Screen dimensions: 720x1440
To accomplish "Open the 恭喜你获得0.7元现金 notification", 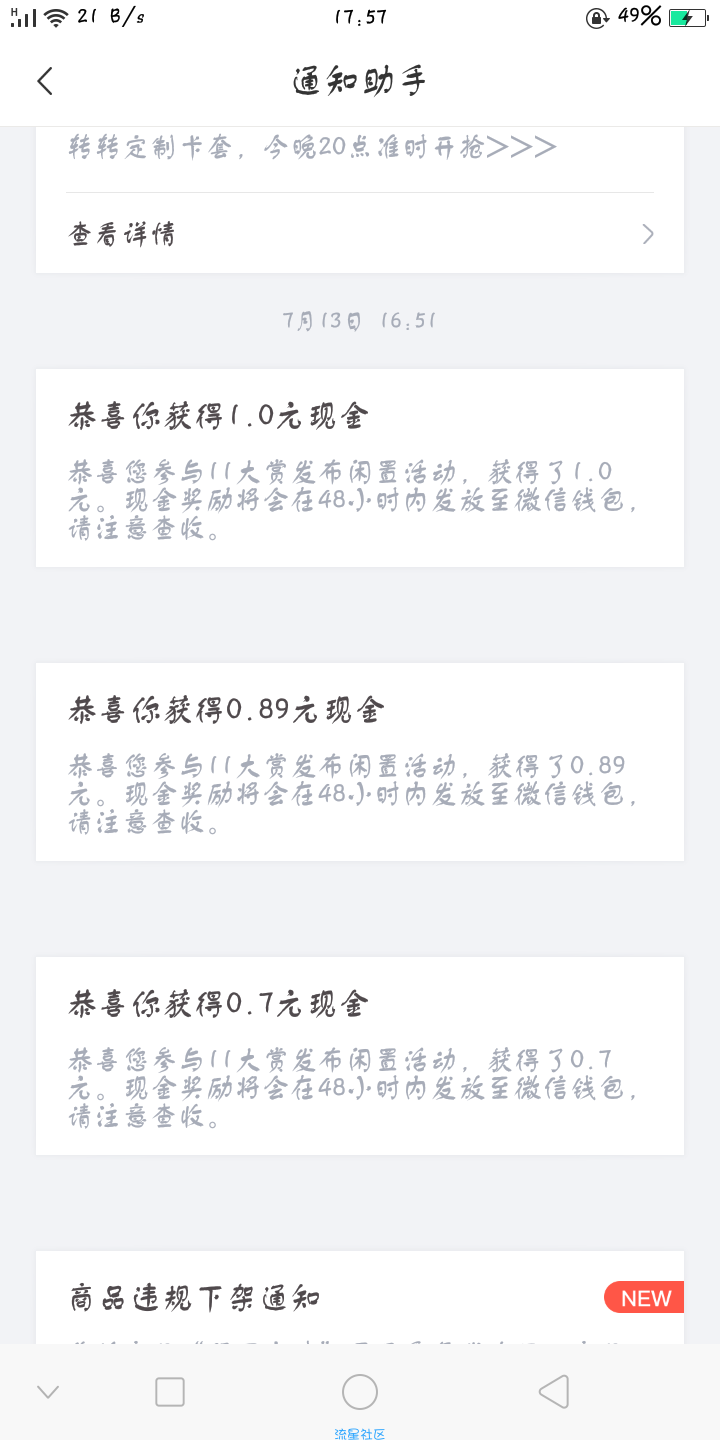I will point(360,1056).
